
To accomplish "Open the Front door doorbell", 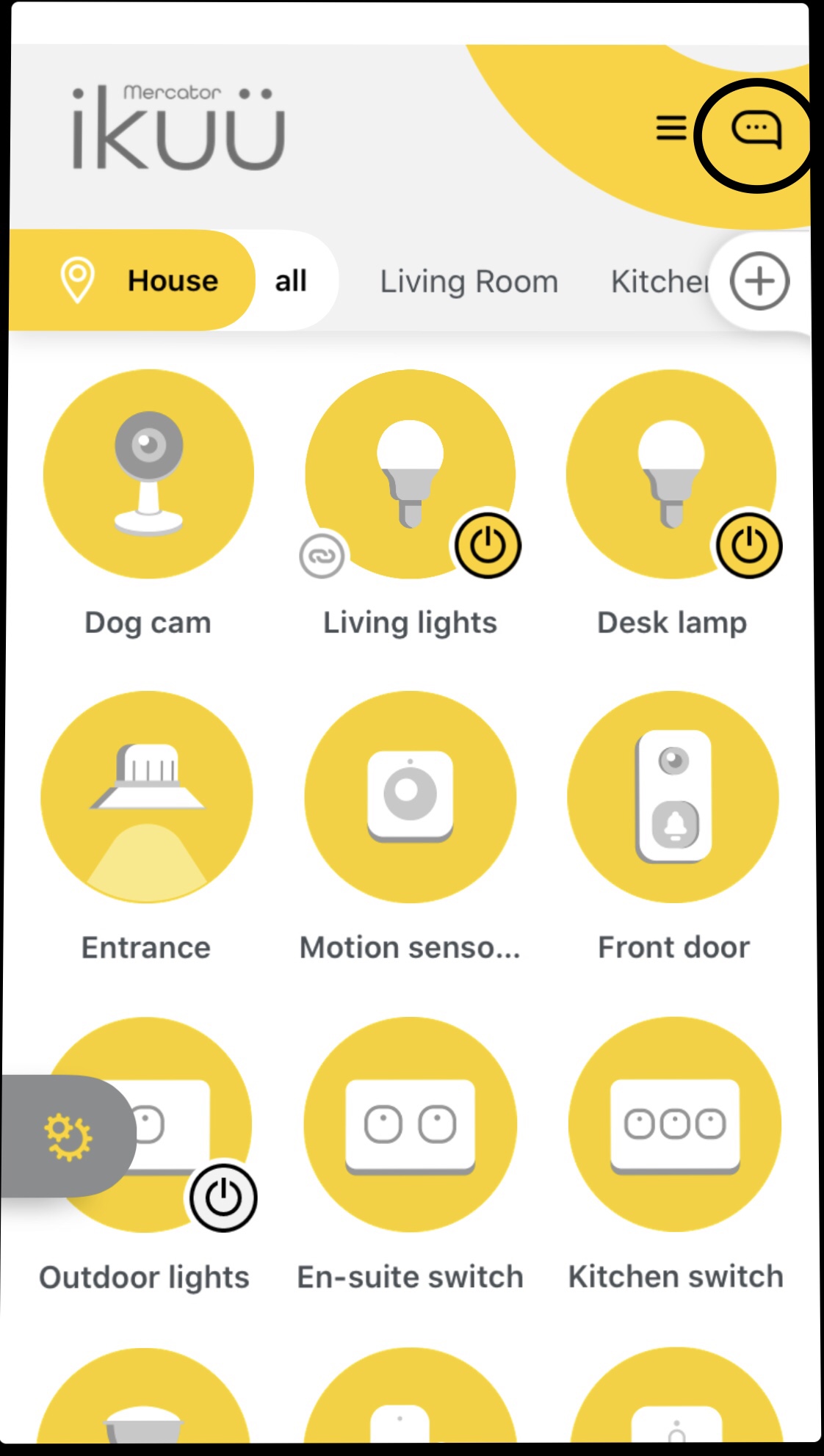I will click(673, 797).
